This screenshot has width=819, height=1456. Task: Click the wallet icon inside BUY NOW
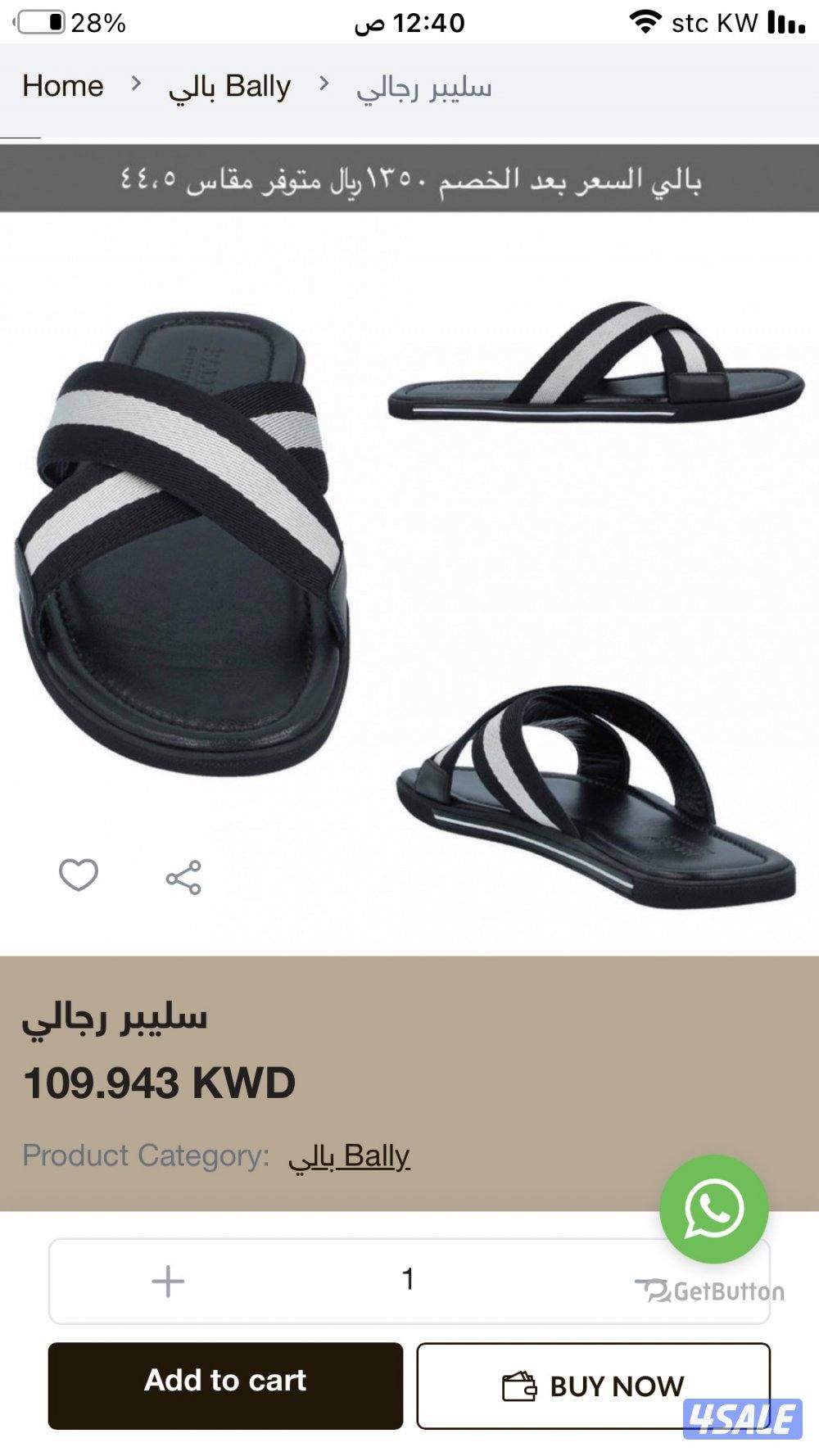[x=519, y=1385]
